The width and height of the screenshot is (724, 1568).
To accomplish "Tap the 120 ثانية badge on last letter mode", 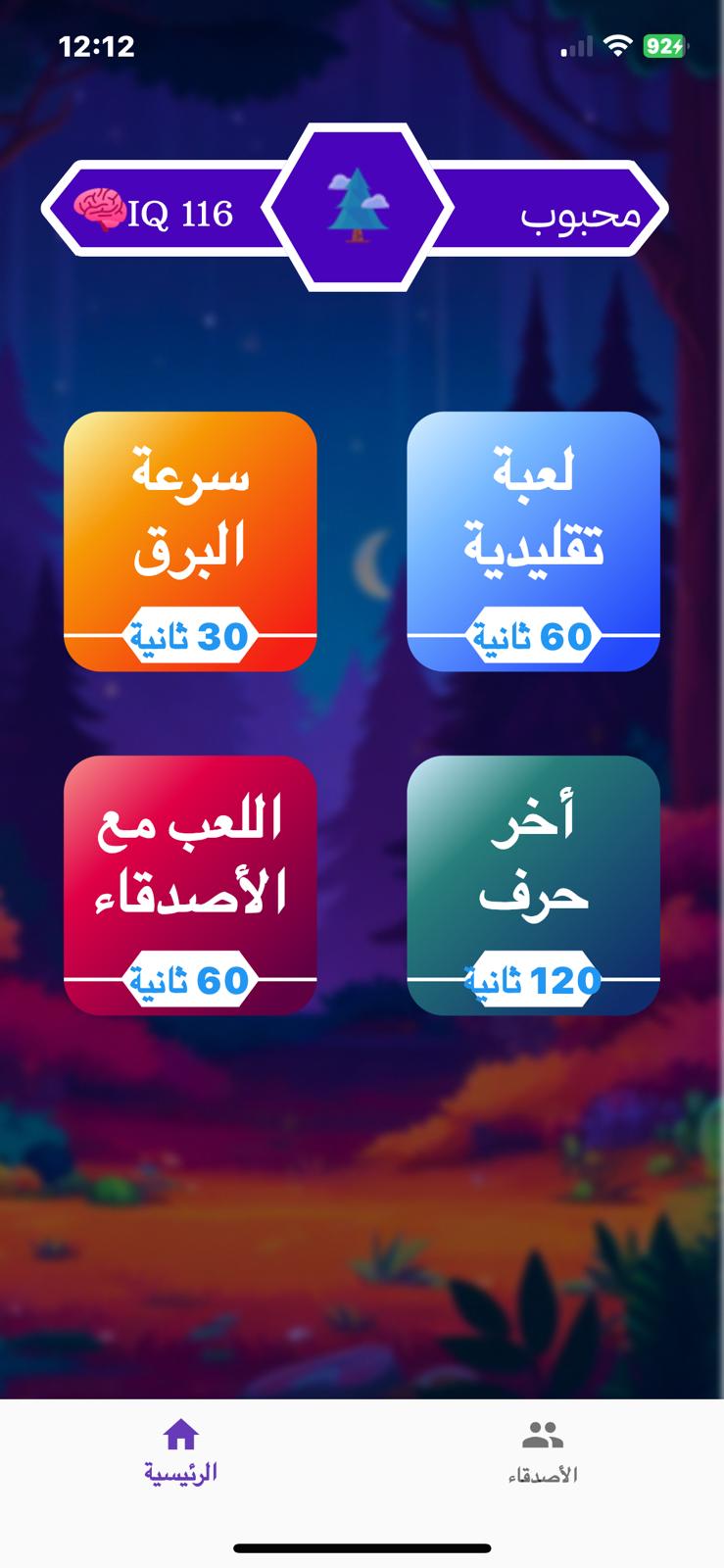I will [x=533, y=978].
